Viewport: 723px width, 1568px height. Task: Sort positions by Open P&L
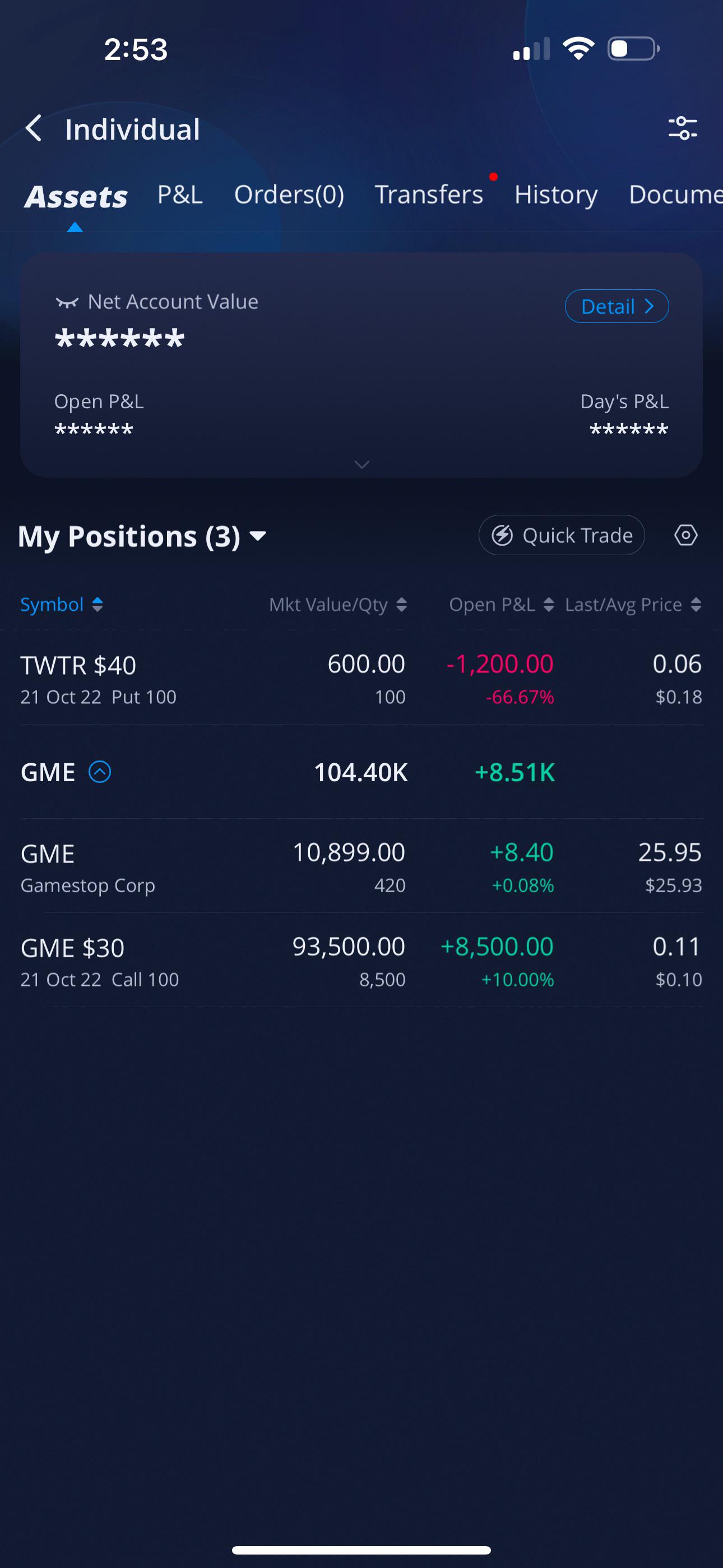point(501,605)
